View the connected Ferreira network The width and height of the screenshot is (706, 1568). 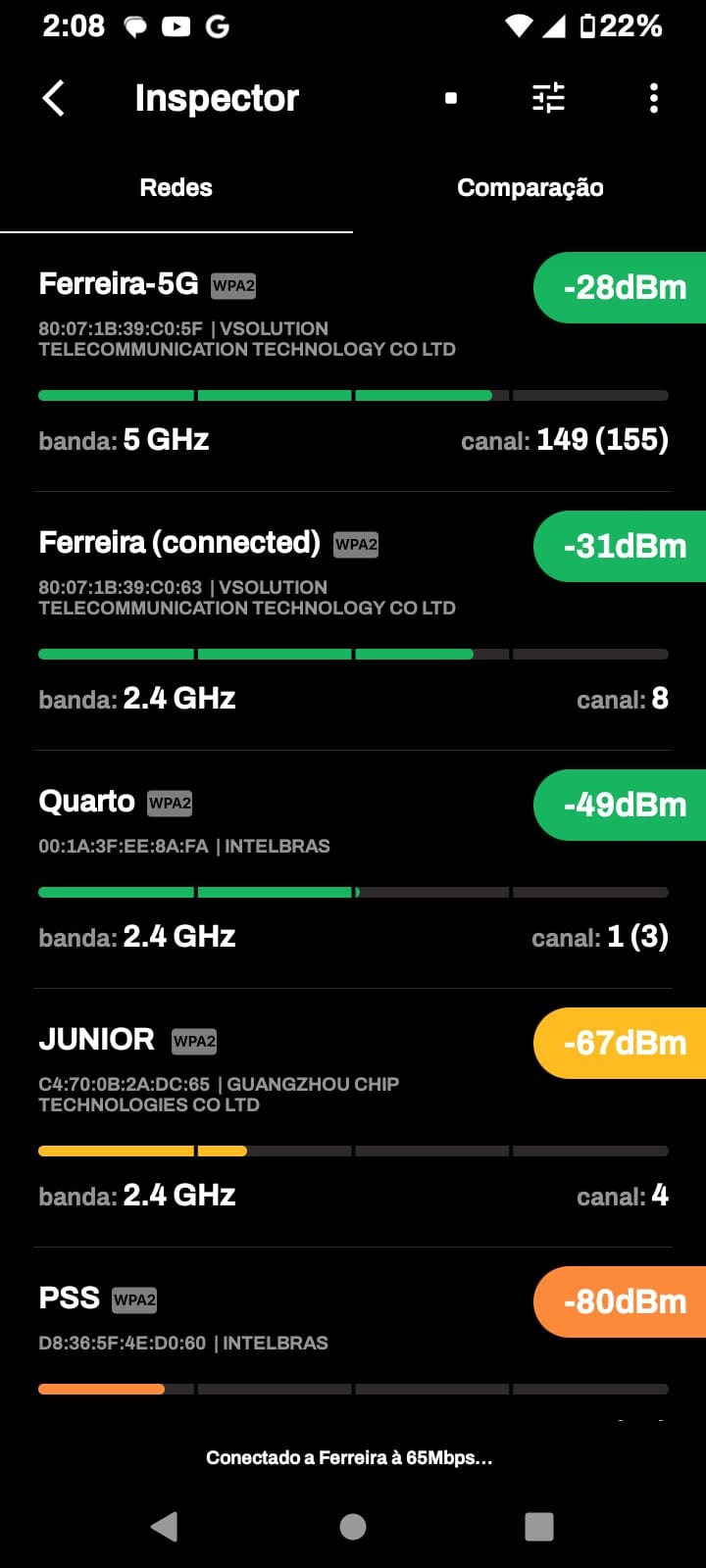(294, 621)
